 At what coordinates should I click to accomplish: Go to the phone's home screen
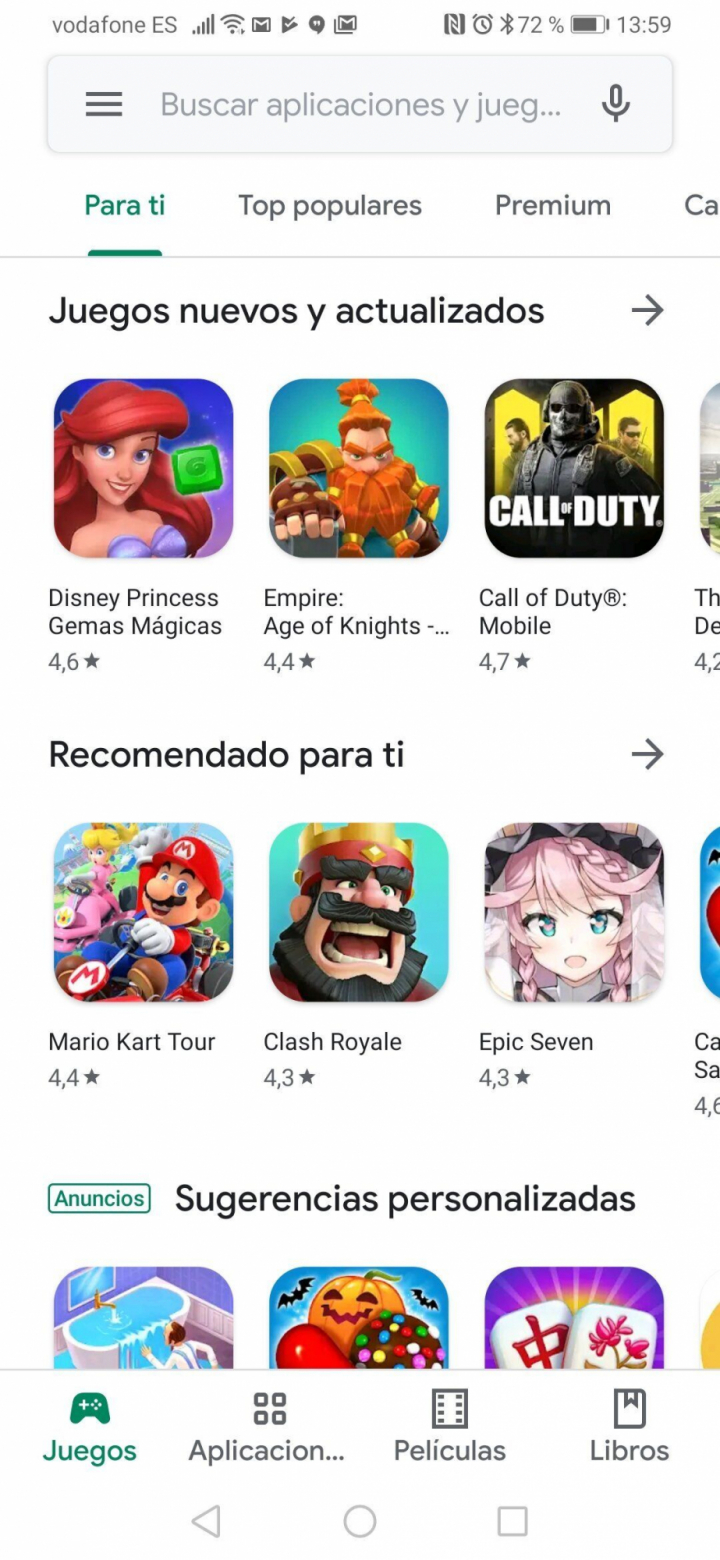360,1521
